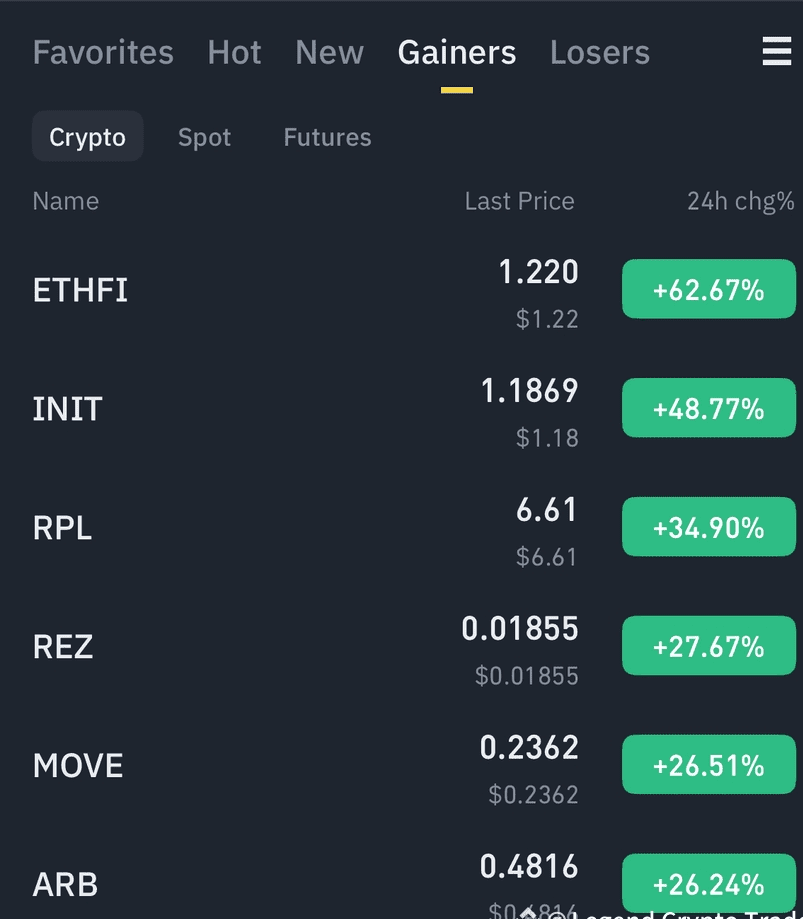
Task: Open the New listings tab
Action: tap(329, 52)
